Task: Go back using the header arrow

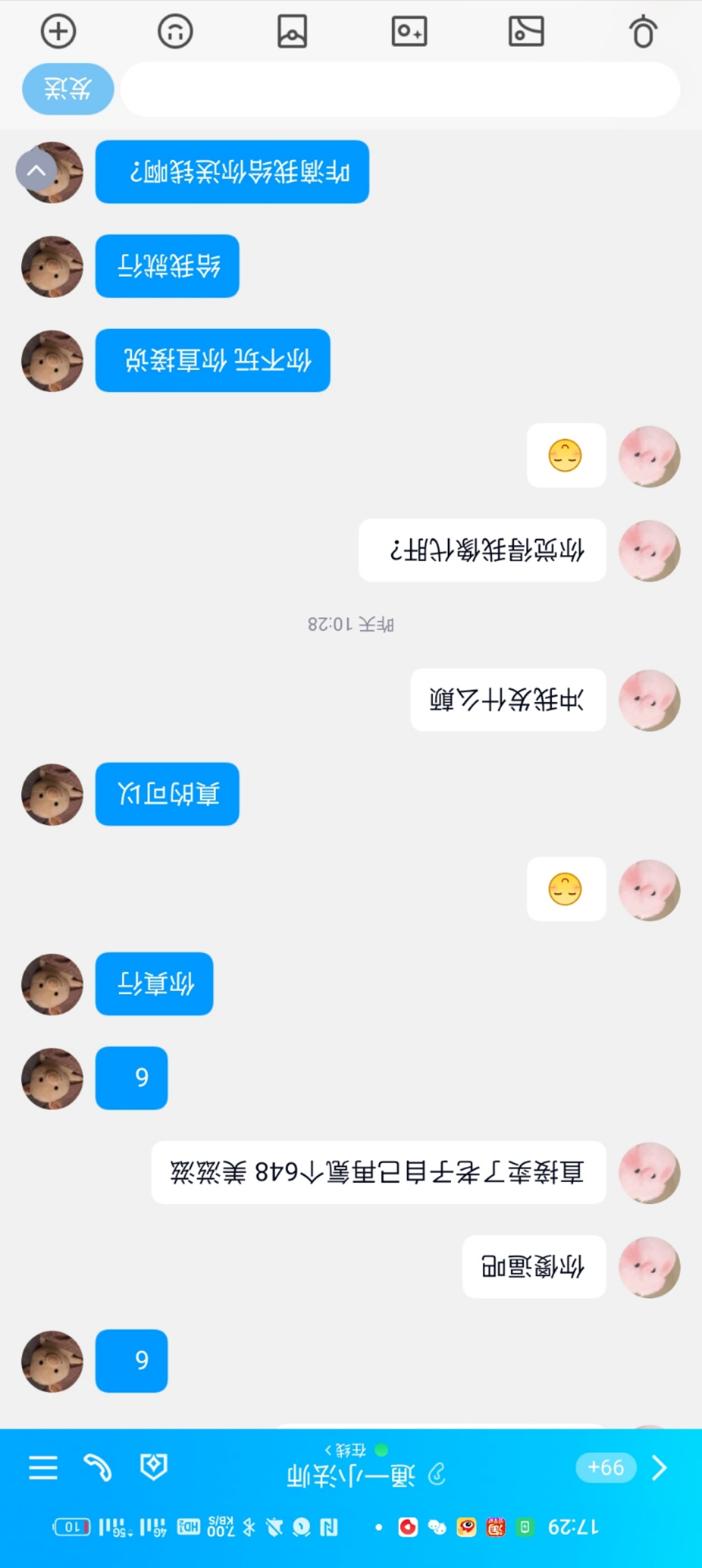Action: tap(659, 1468)
